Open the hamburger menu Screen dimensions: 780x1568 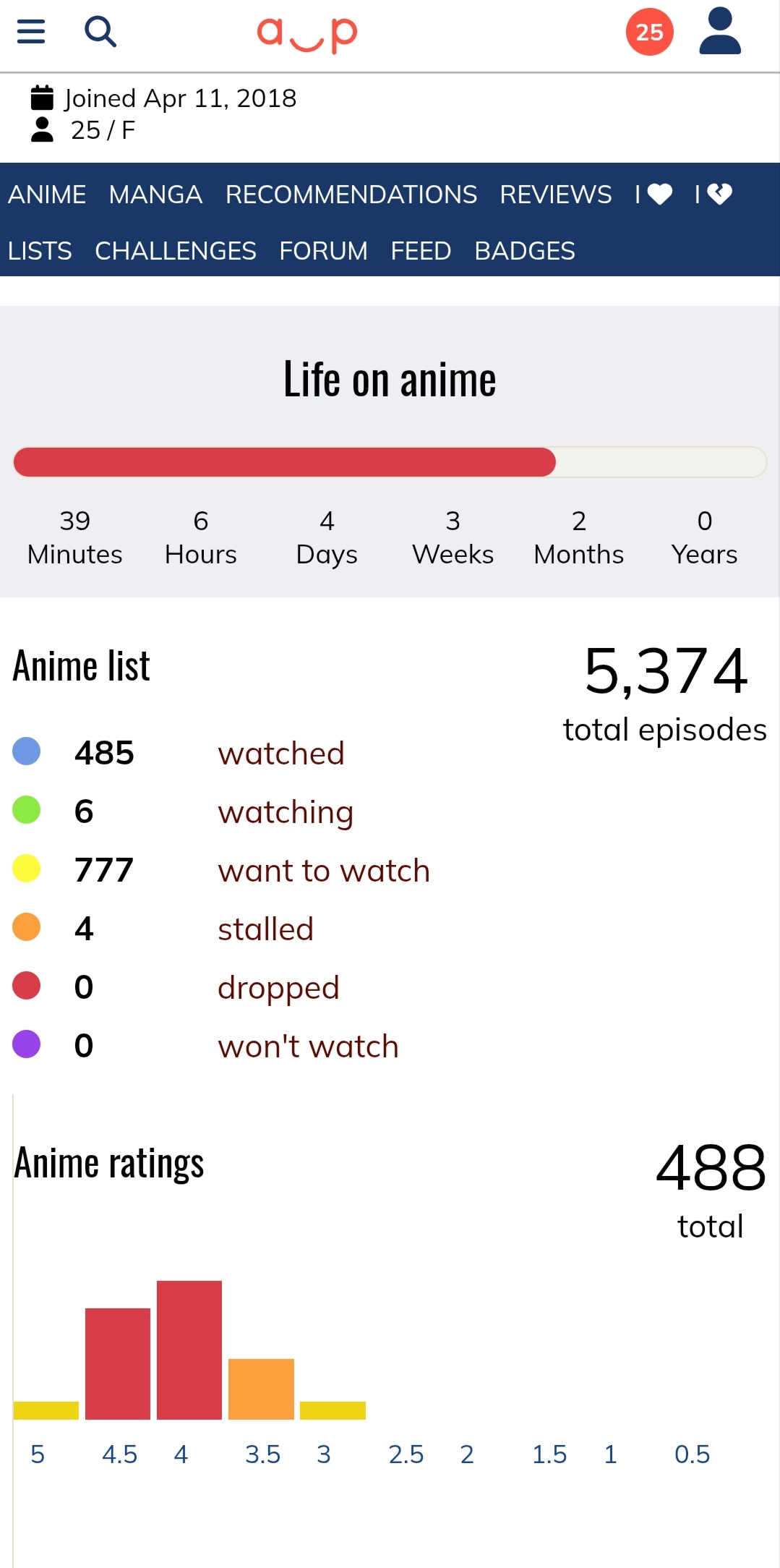pos(31,32)
